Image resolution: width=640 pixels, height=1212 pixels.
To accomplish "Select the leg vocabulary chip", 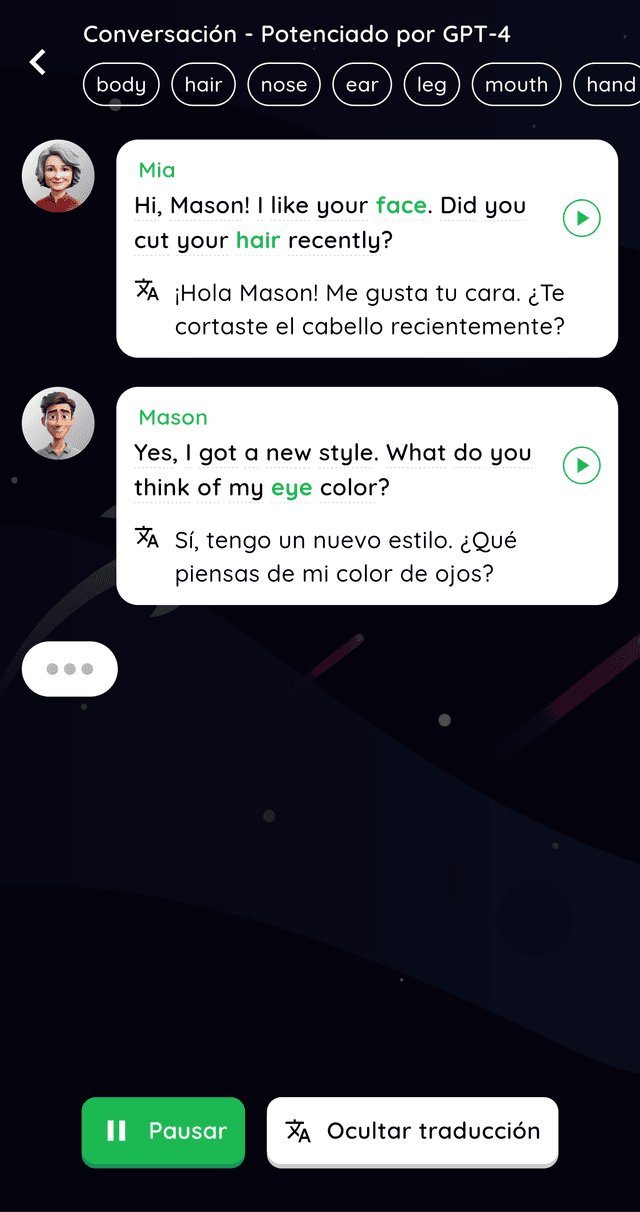I will coord(432,85).
